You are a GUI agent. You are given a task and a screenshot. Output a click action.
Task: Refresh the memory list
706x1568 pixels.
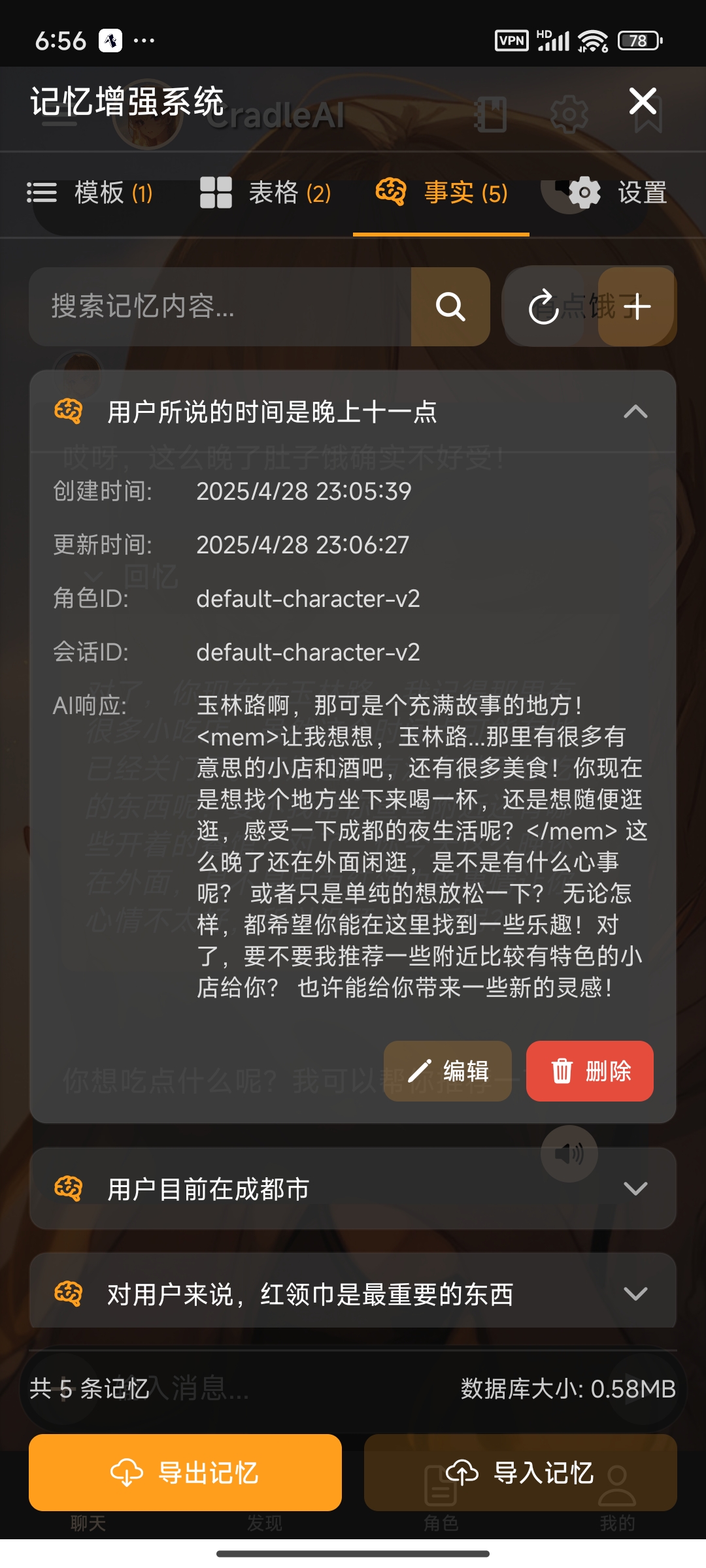(544, 306)
